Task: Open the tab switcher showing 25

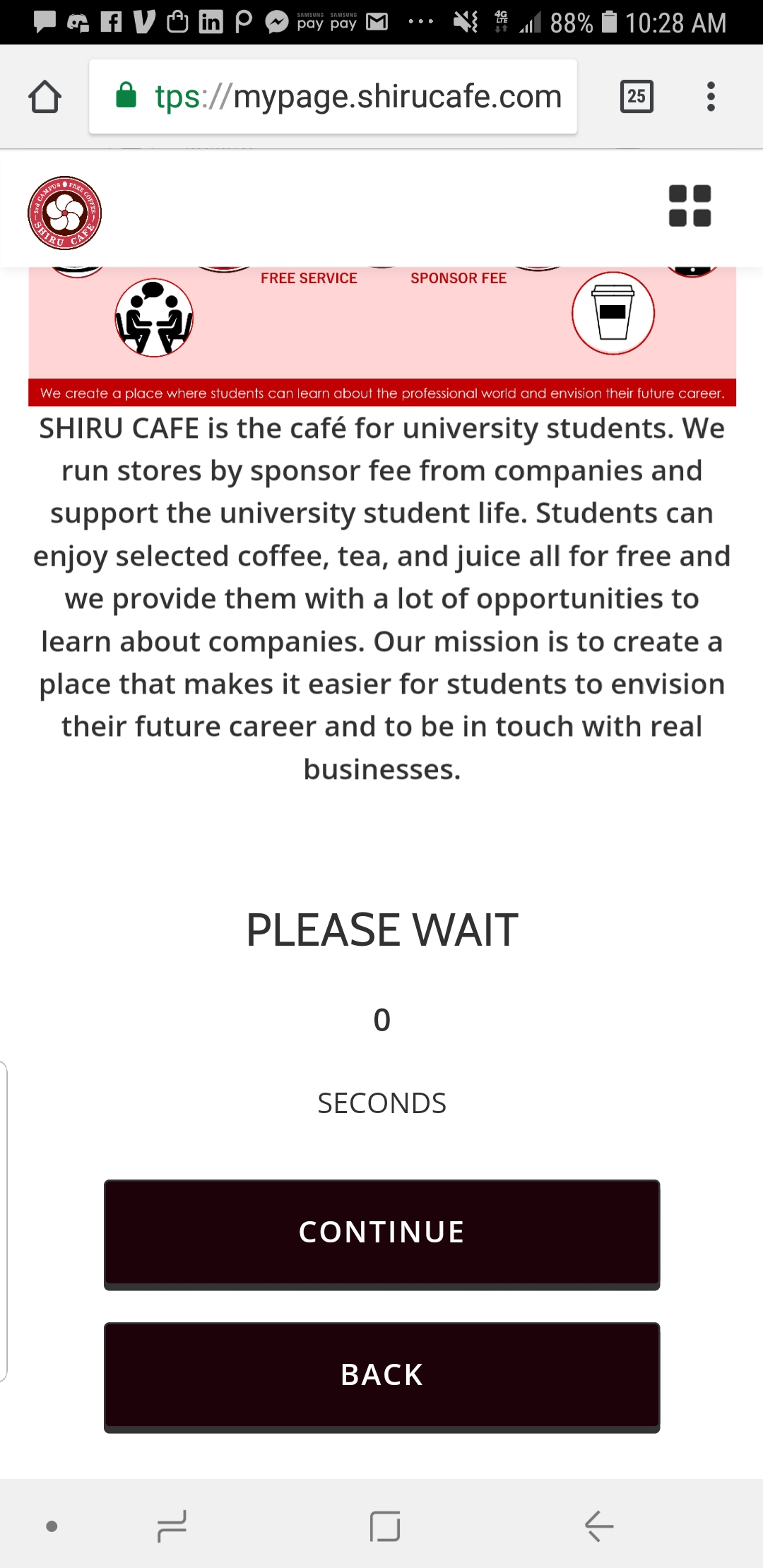Action: (x=636, y=97)
